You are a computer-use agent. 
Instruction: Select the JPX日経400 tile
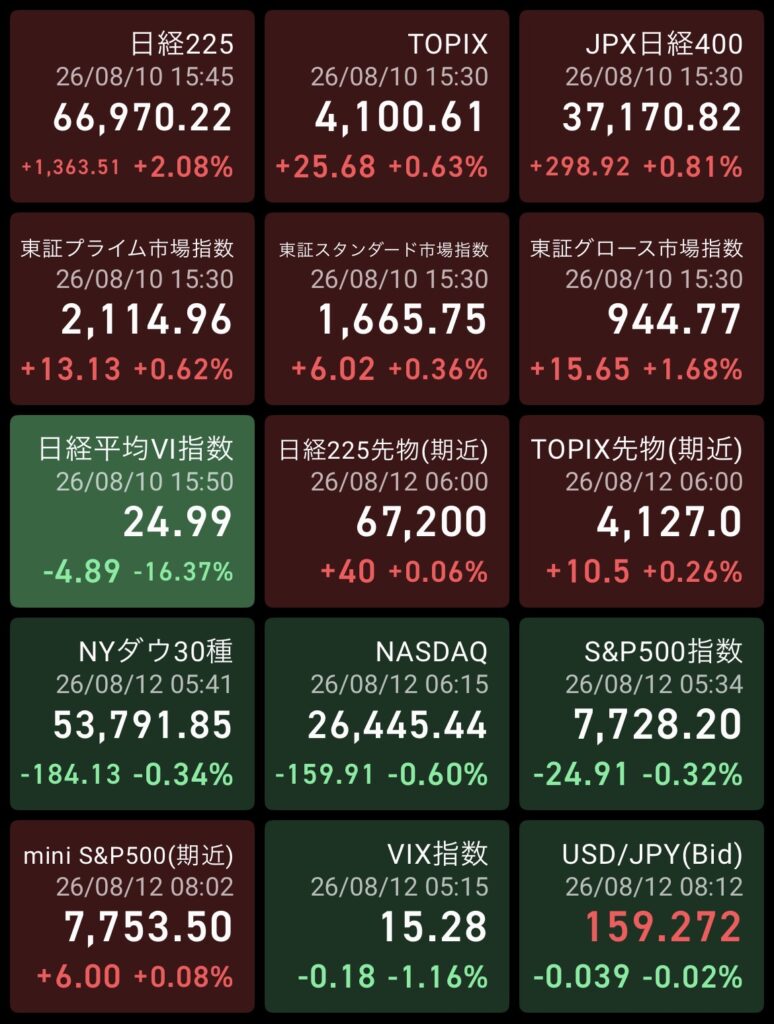click(x=641, y=106)
